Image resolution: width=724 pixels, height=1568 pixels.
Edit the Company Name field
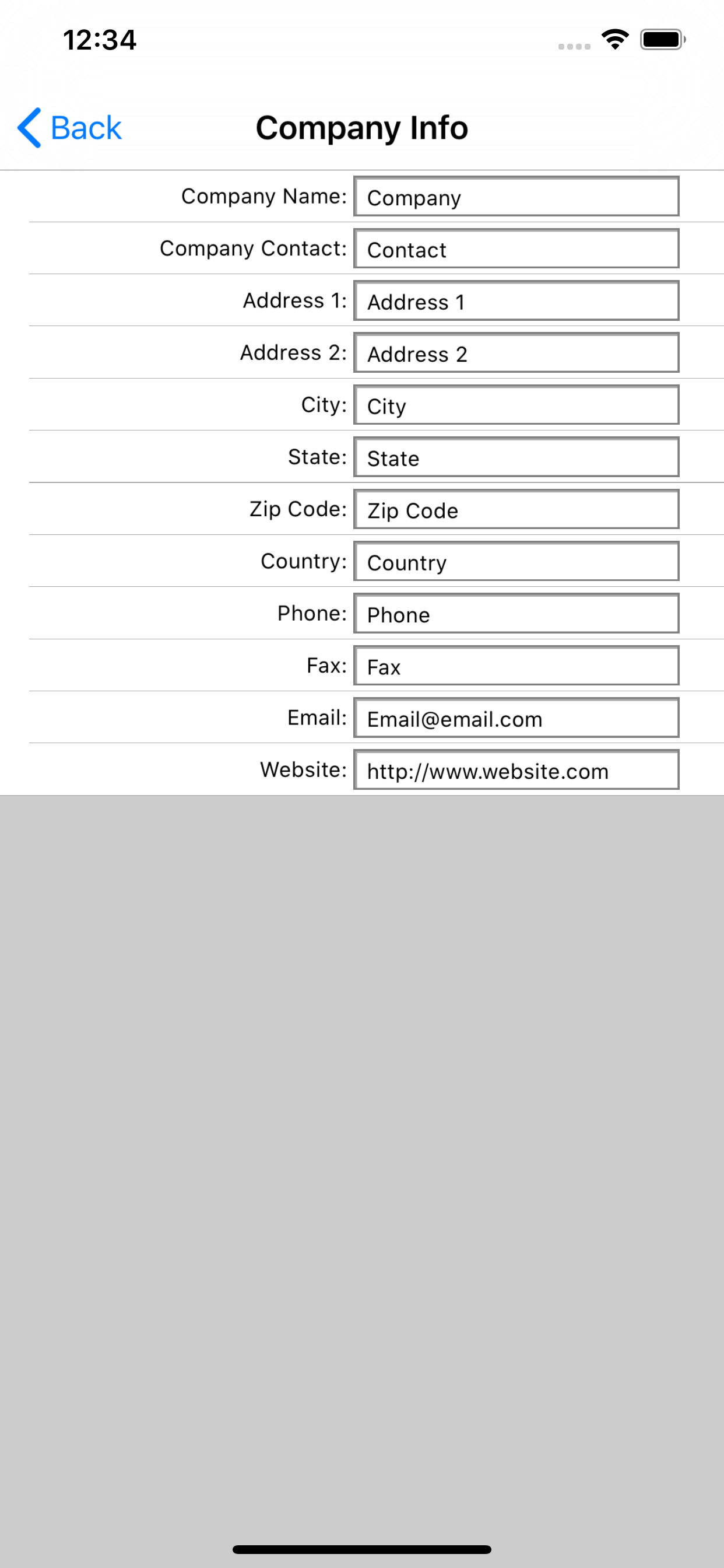516,197
